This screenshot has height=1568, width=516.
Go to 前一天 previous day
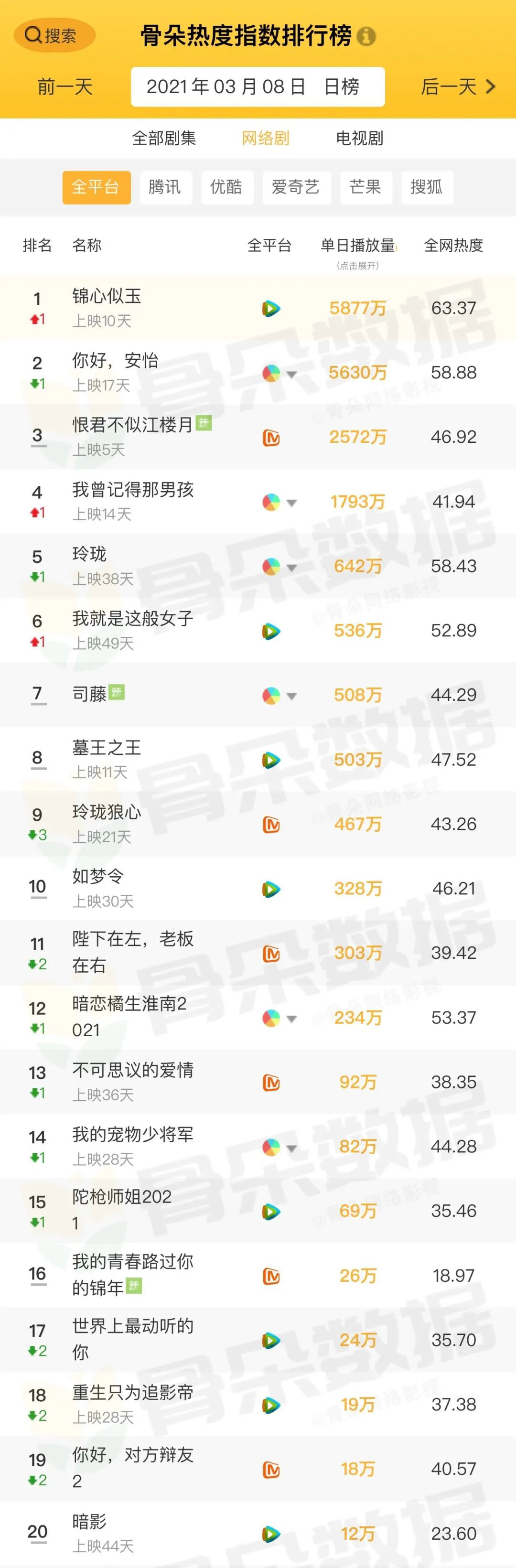(64, 87)
